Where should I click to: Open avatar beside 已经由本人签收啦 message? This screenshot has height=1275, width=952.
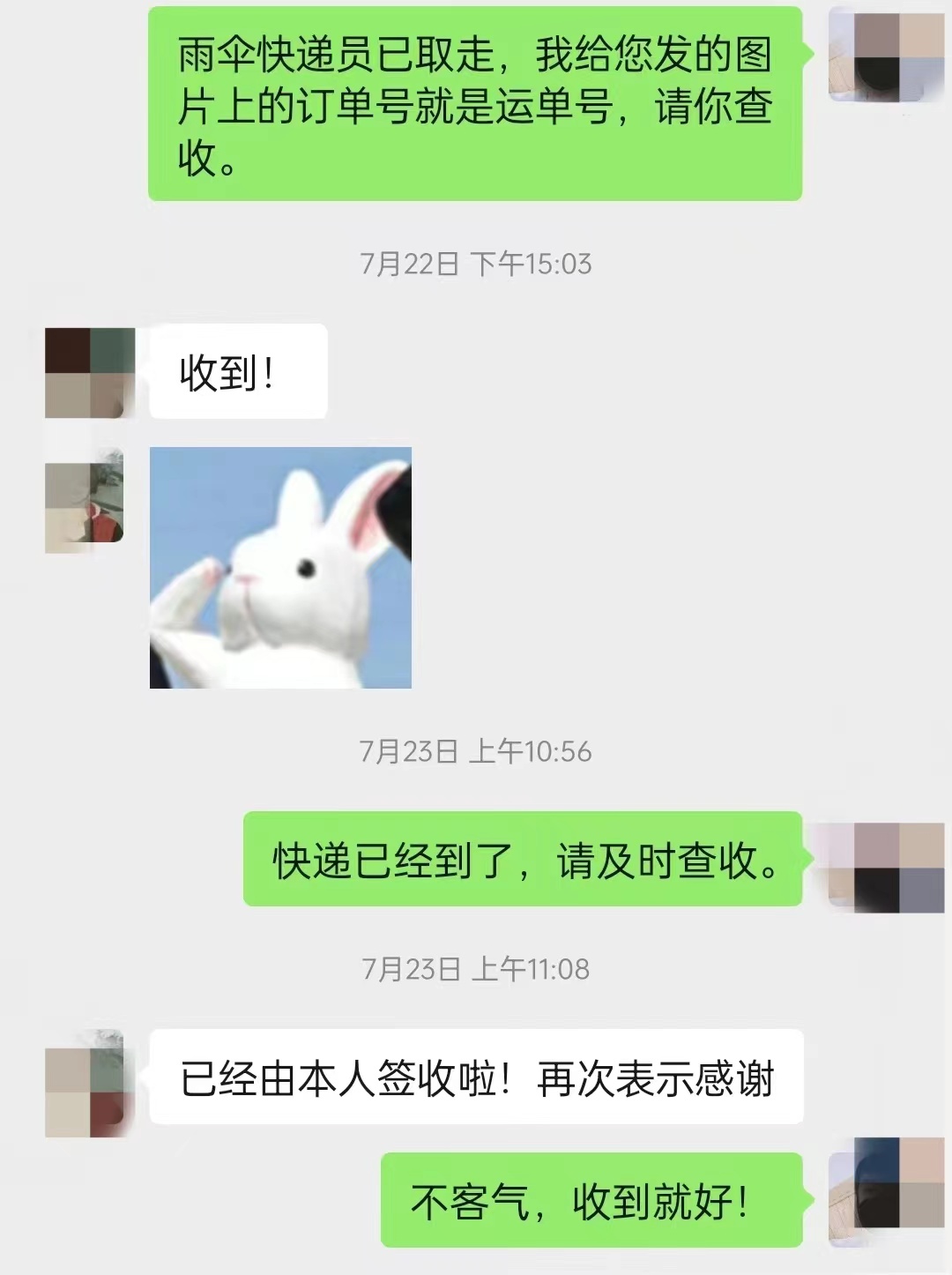coord(85,1082)
